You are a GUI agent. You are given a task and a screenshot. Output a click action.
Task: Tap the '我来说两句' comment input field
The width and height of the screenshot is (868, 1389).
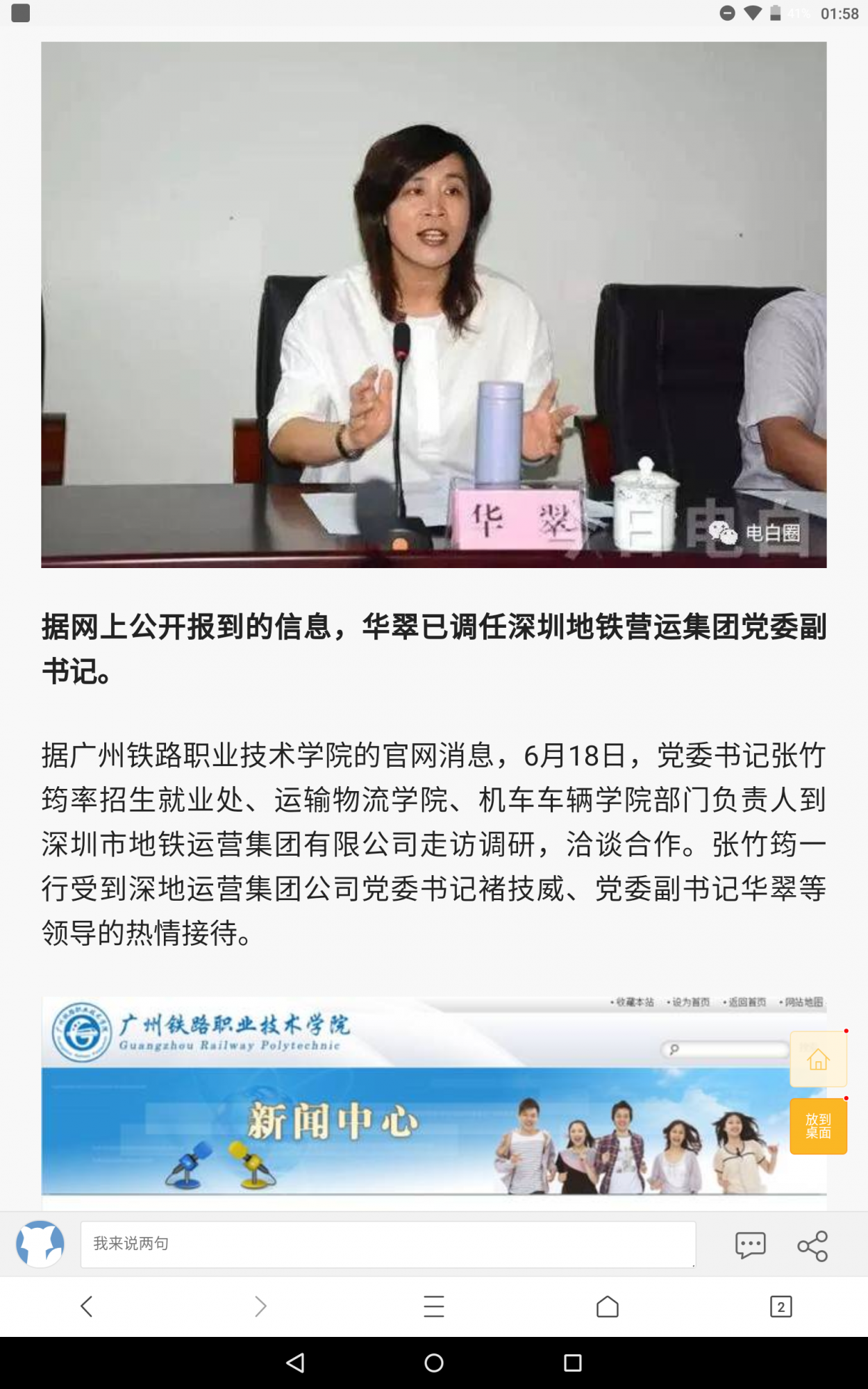tap(387, 1244)
